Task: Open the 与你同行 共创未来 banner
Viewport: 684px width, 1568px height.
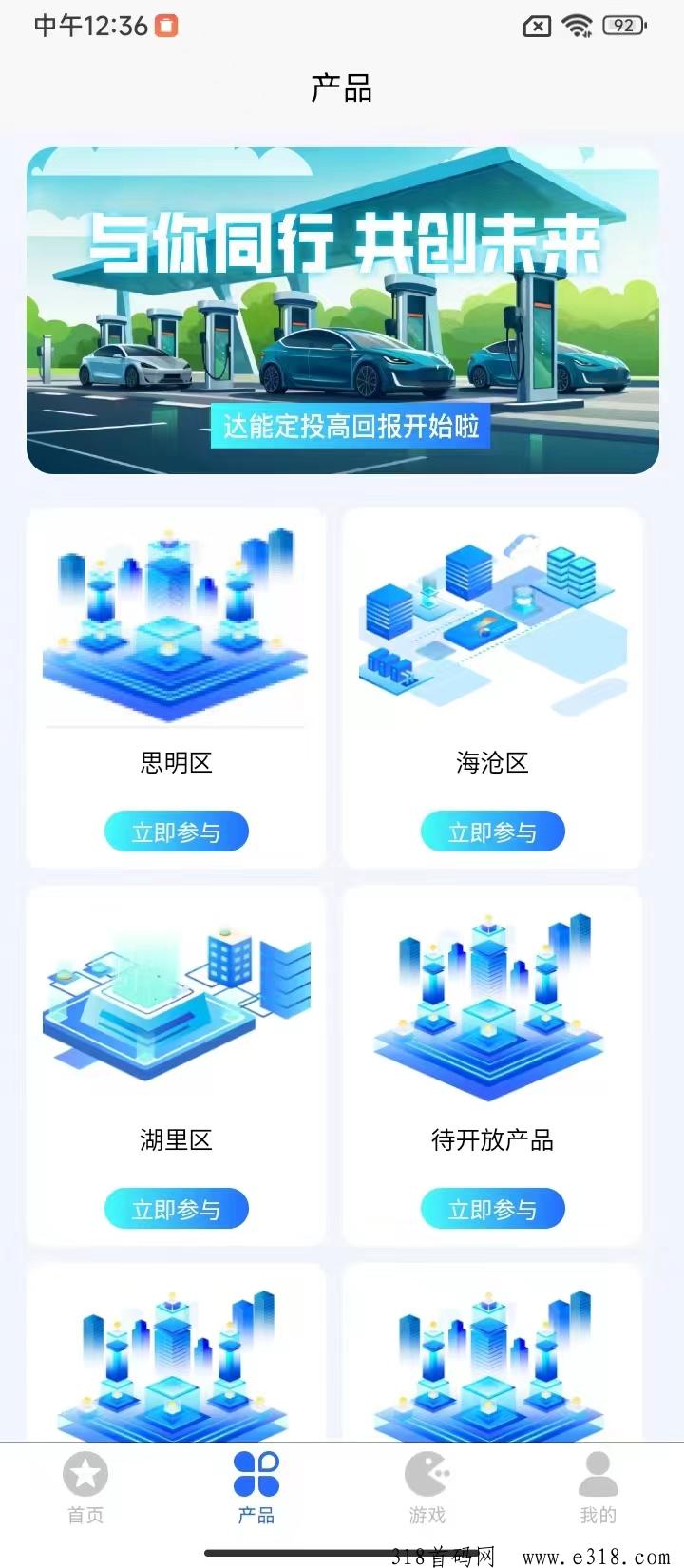Action: (x=342, y=310)
